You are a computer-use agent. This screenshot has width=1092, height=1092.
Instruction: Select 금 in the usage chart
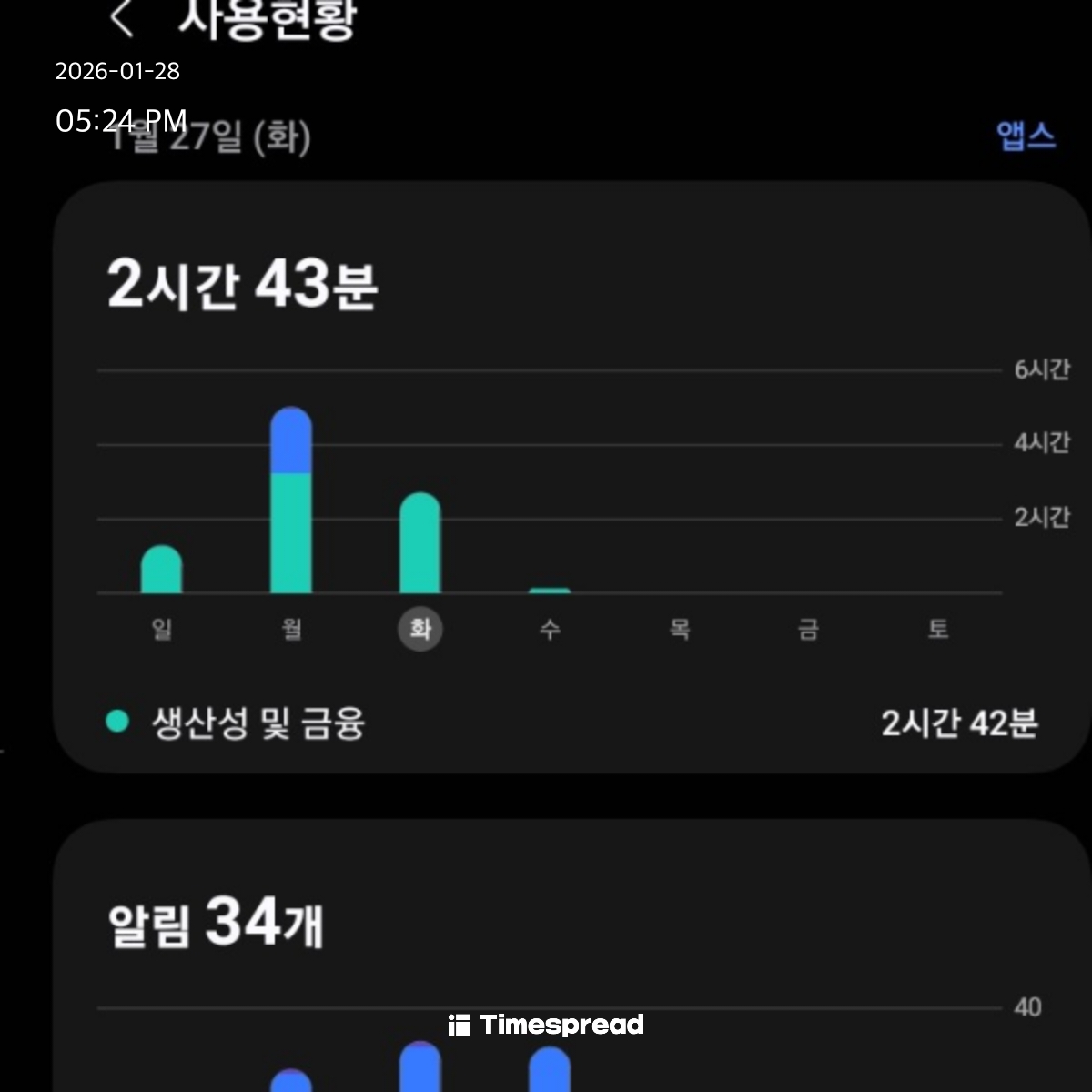coord(808,628)
